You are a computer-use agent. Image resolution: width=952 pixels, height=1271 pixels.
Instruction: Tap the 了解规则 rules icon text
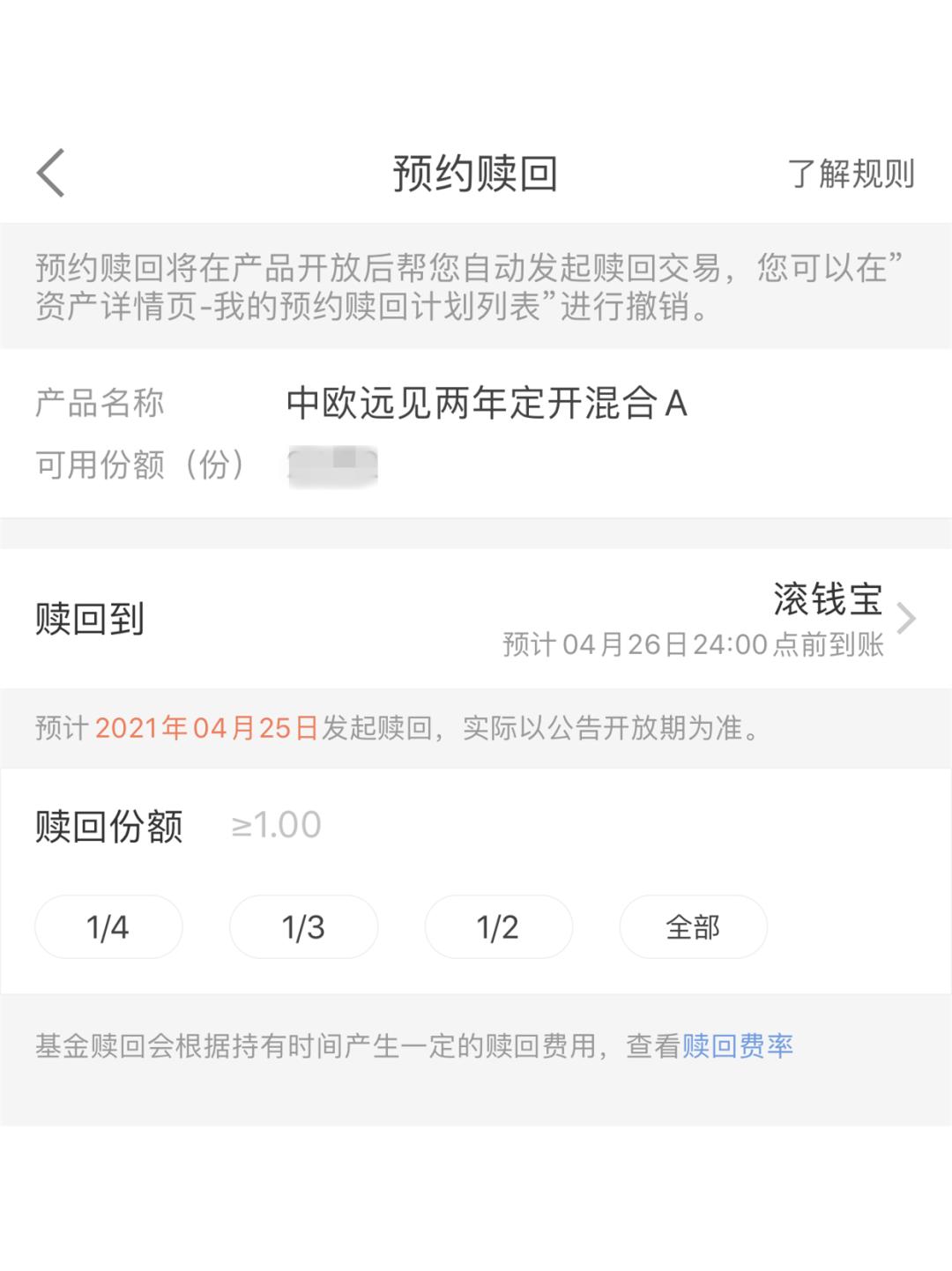point(849,175)
